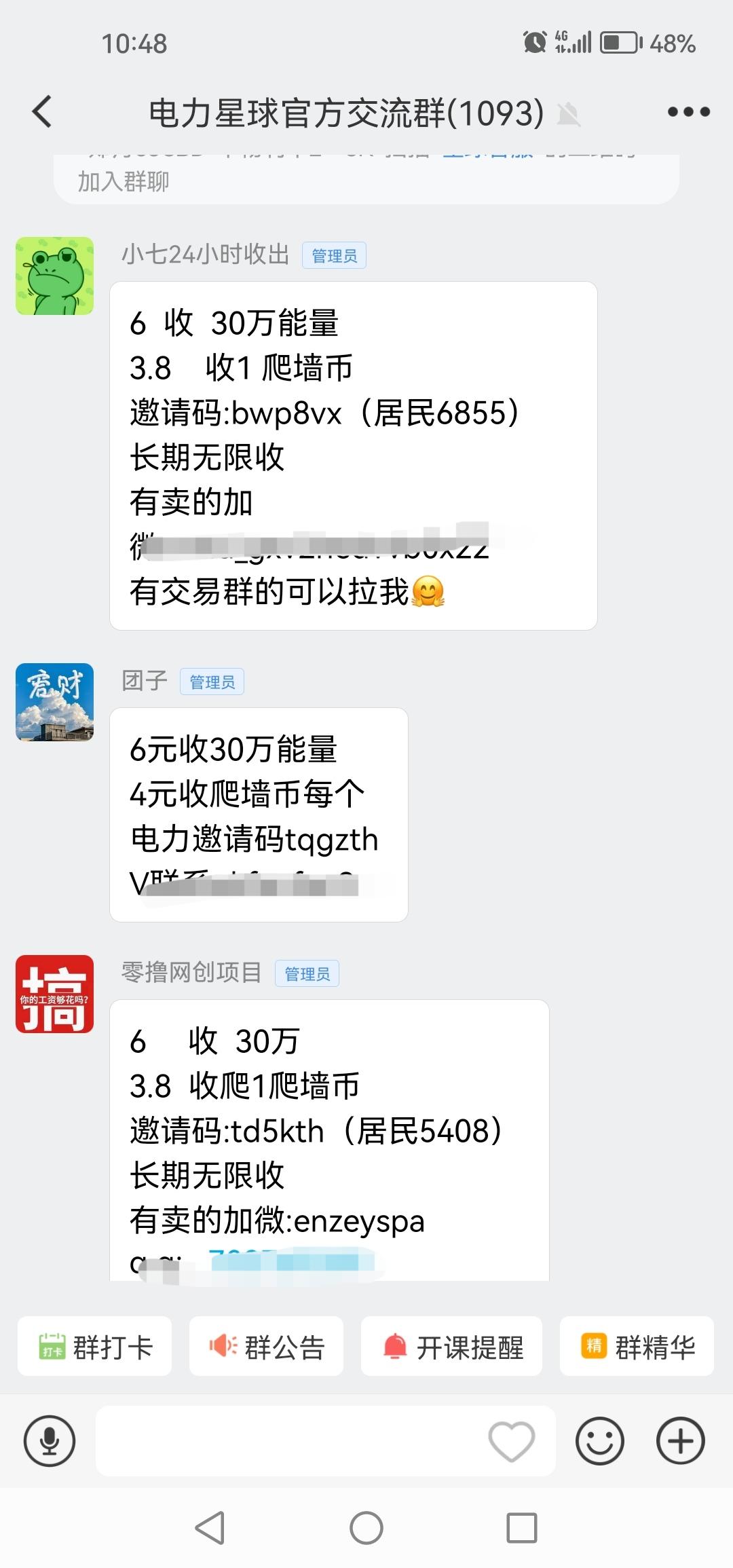Open the three-dot group menu

point(688,111)
